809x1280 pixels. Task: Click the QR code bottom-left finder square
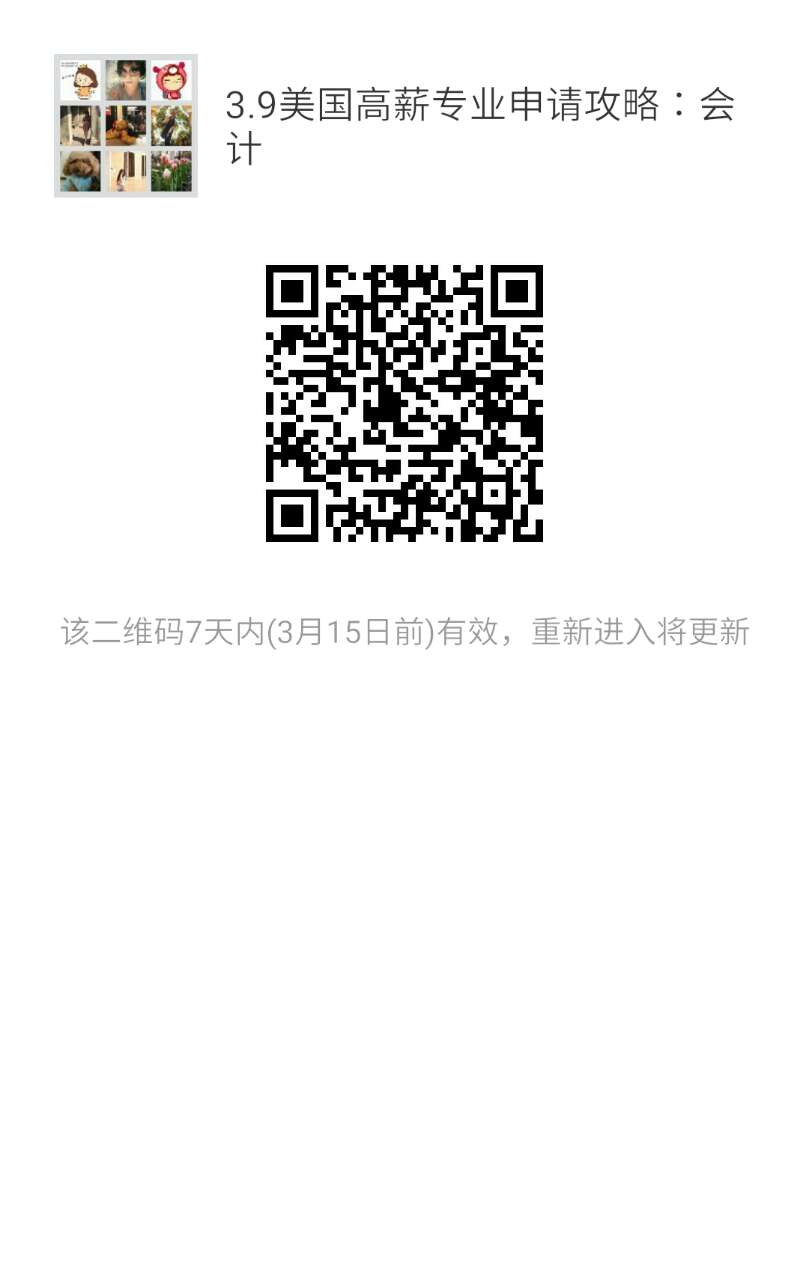tap(292, 515)
